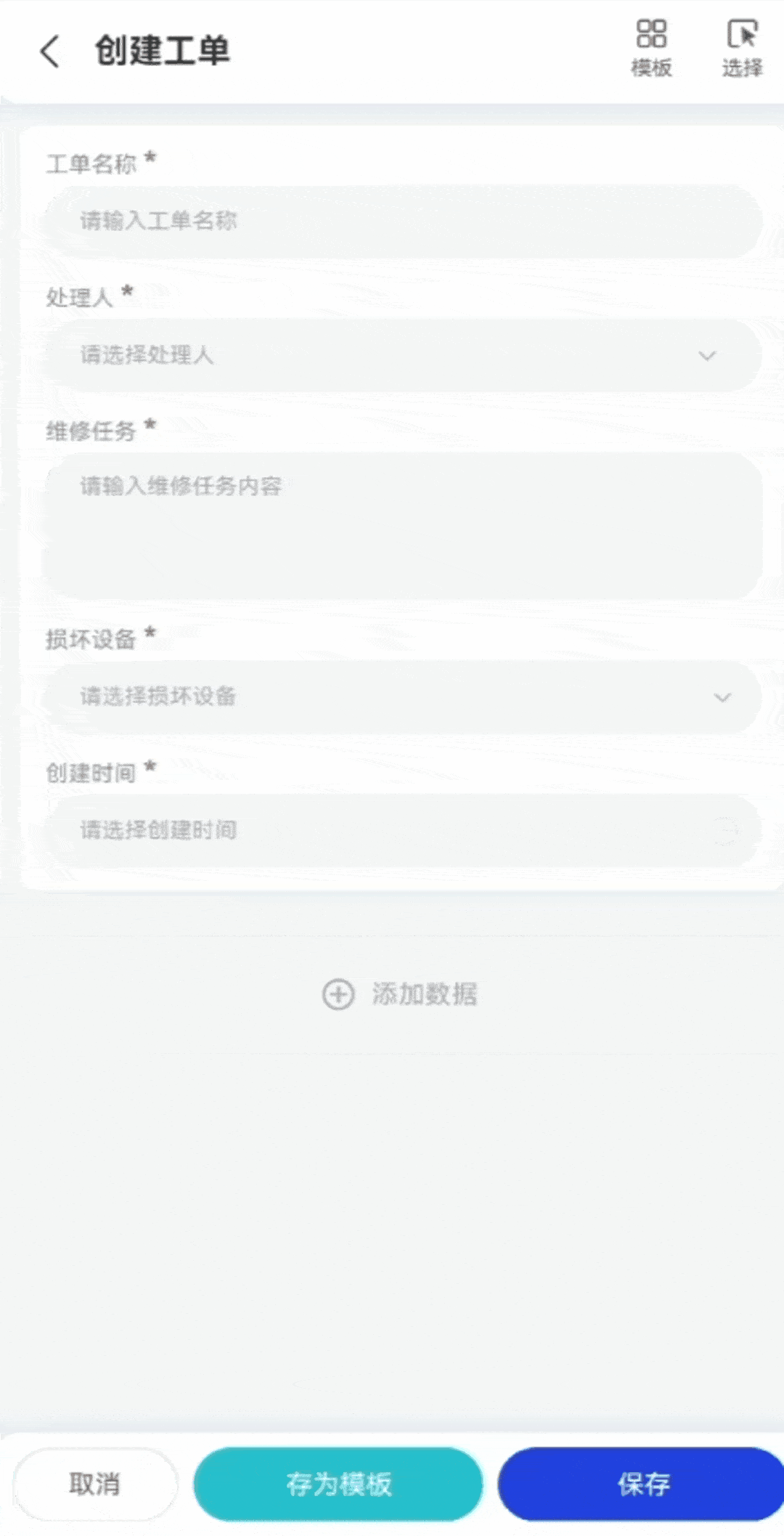The width and height of the screenshot is (784, 1536).
Task: Click the template squares icon in the header
Action: 651,34
